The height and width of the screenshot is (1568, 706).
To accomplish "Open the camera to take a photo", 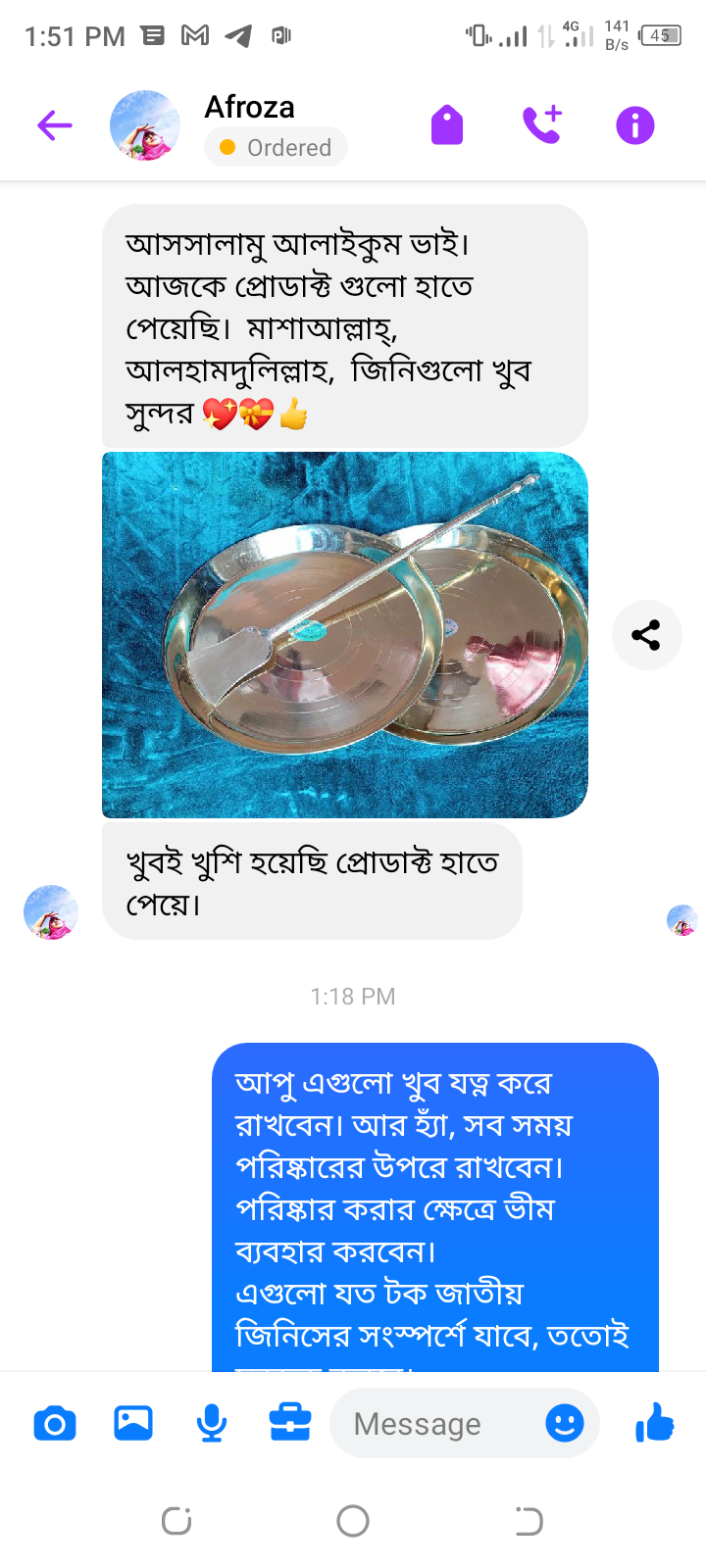I will 55,1423.
